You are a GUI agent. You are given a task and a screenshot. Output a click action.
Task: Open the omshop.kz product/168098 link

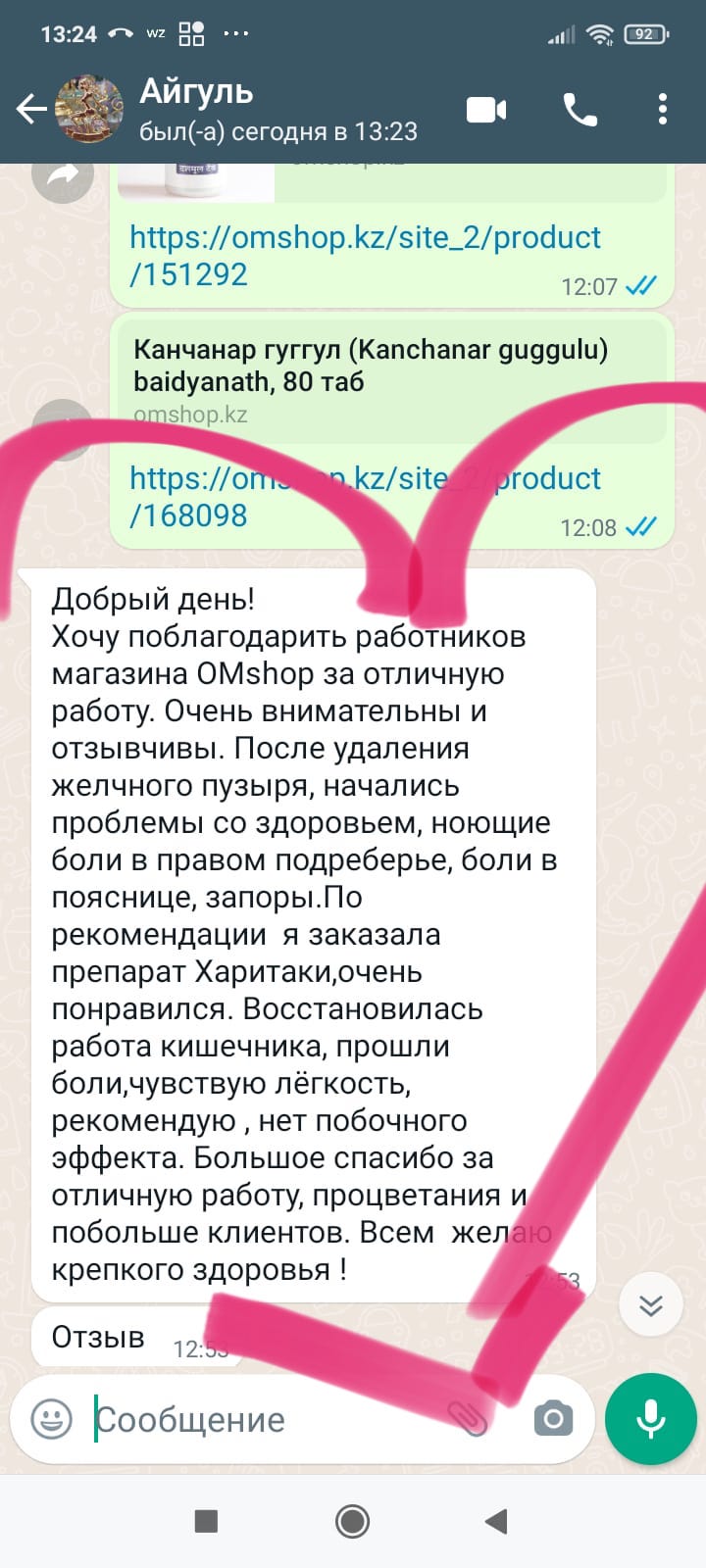click(365, 496)
